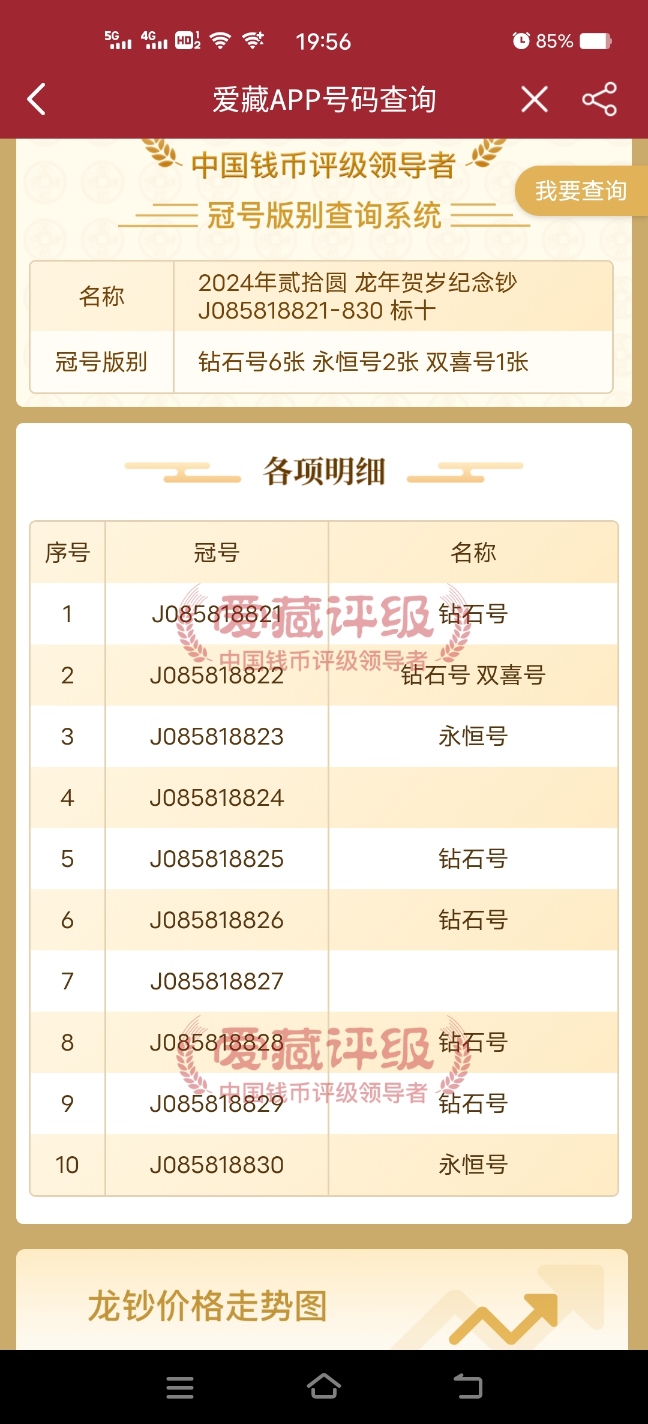Image resolution: width=648 pixels, height=1424 pixels.
Task: Close the 爱藏APP号码查询 page
Action: [535, 99]
